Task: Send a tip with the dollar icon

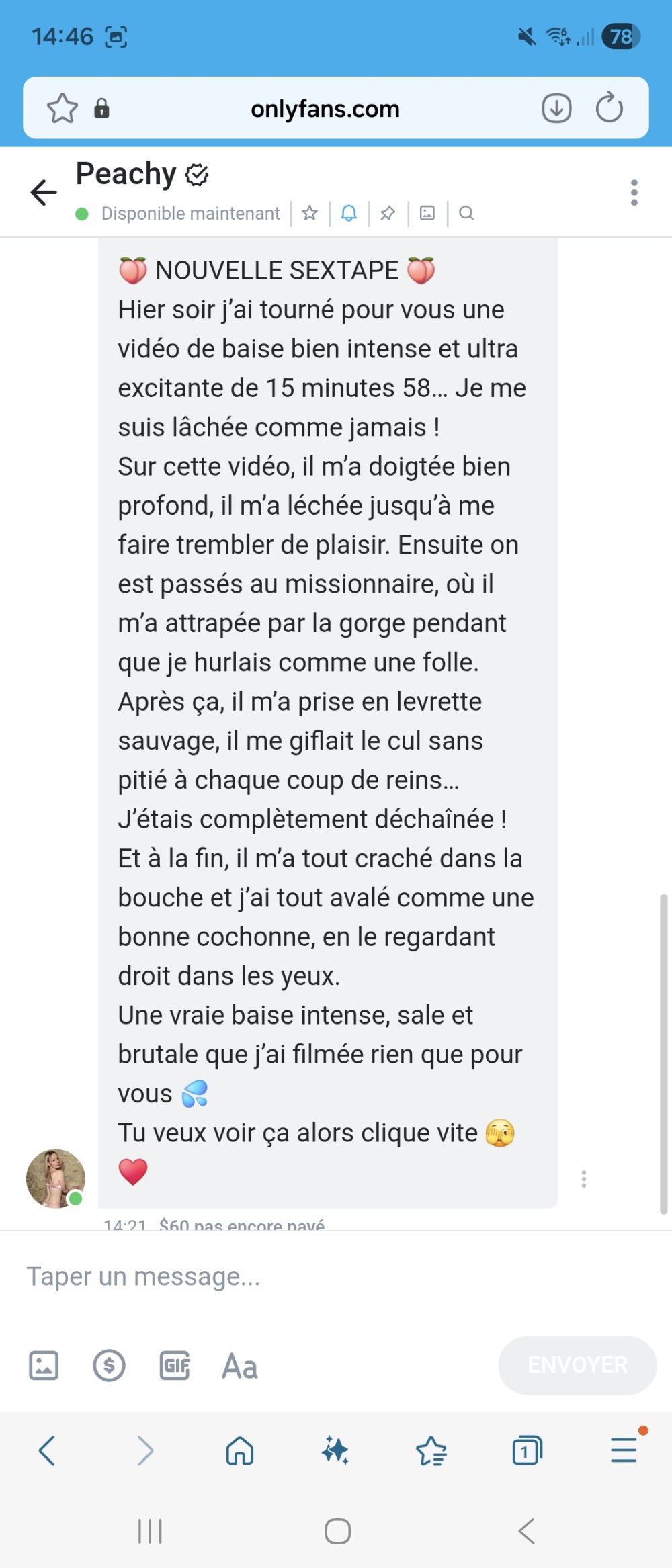Action: (x=109, y=1365)
